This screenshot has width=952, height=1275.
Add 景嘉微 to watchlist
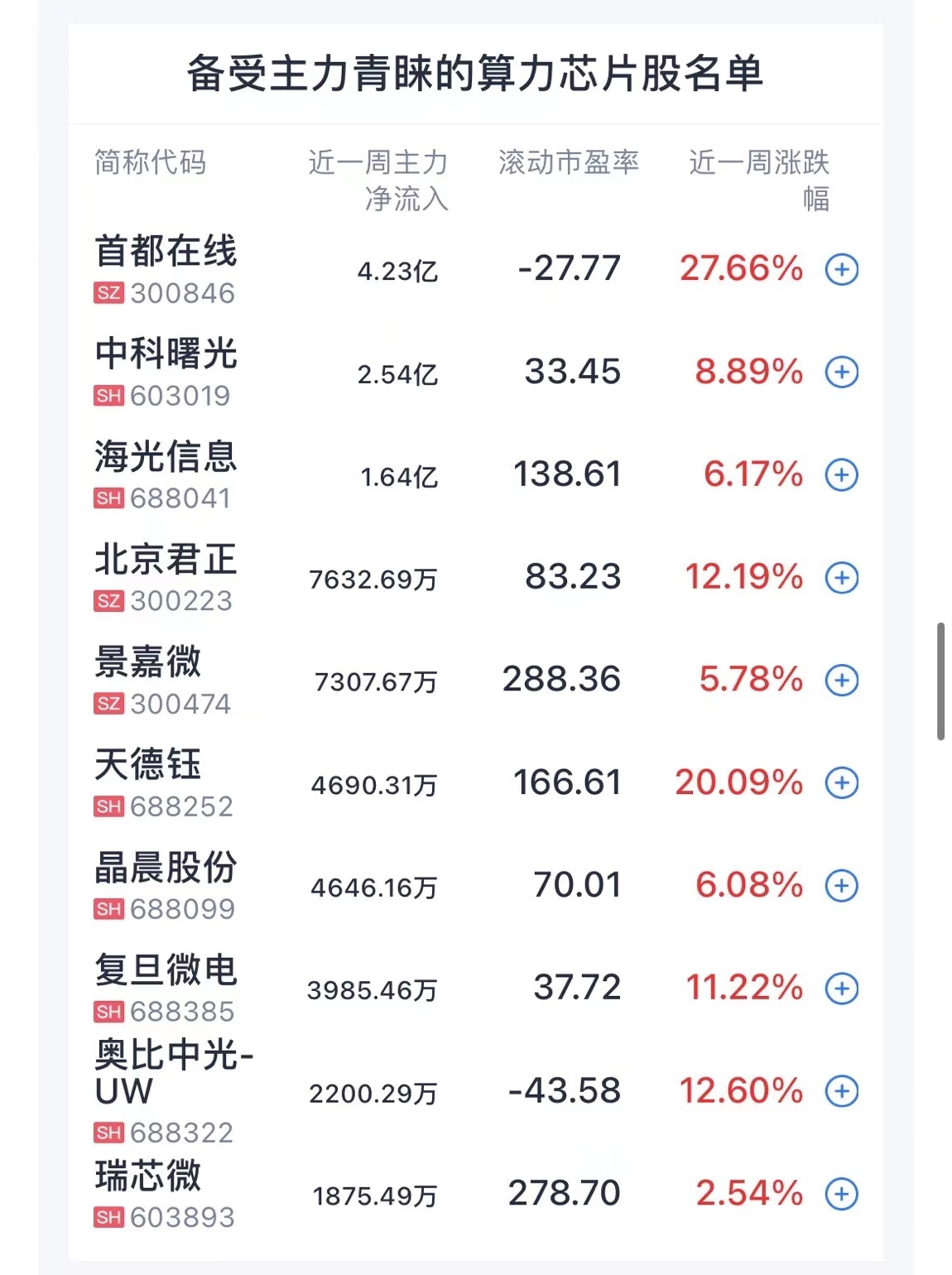(x=842, y=680)
